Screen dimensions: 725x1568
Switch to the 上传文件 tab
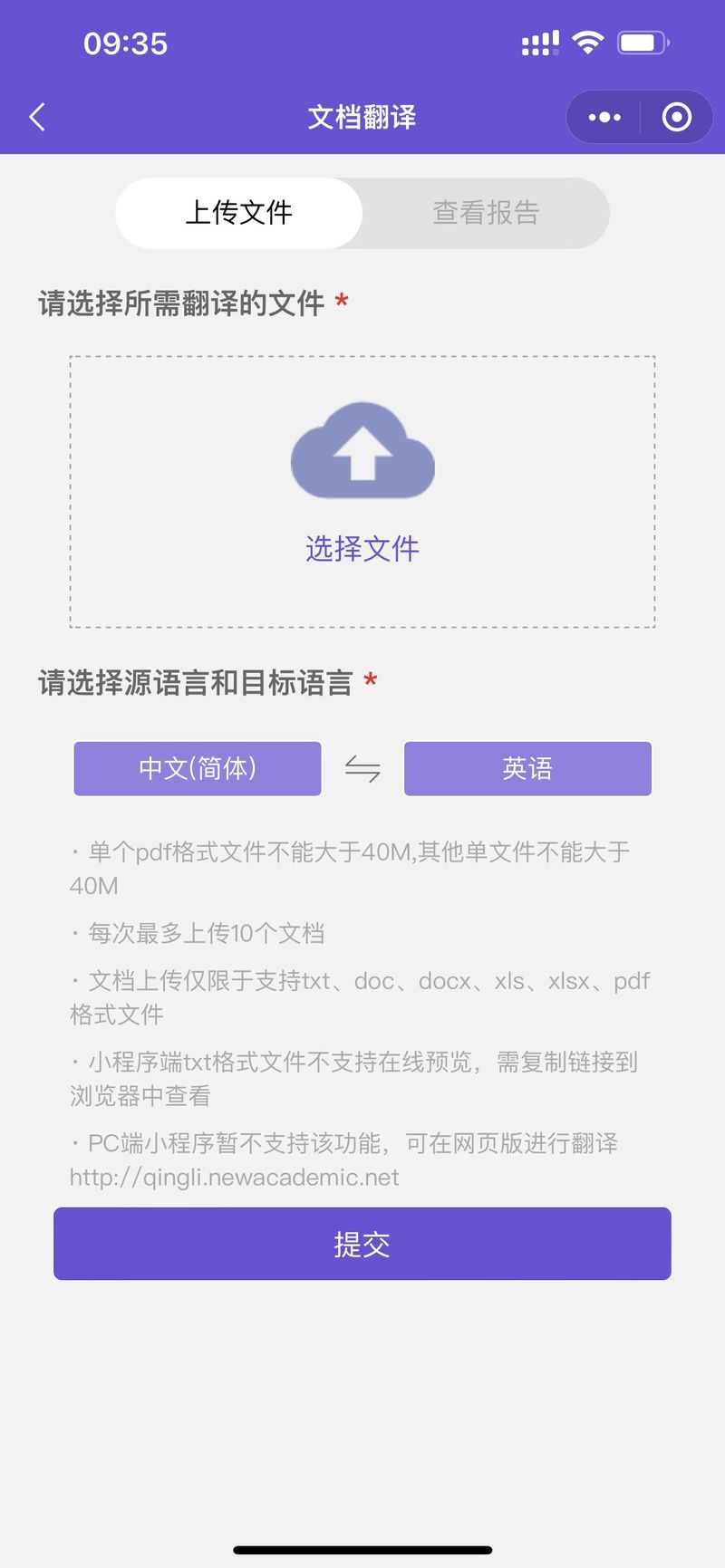point(239,213)
